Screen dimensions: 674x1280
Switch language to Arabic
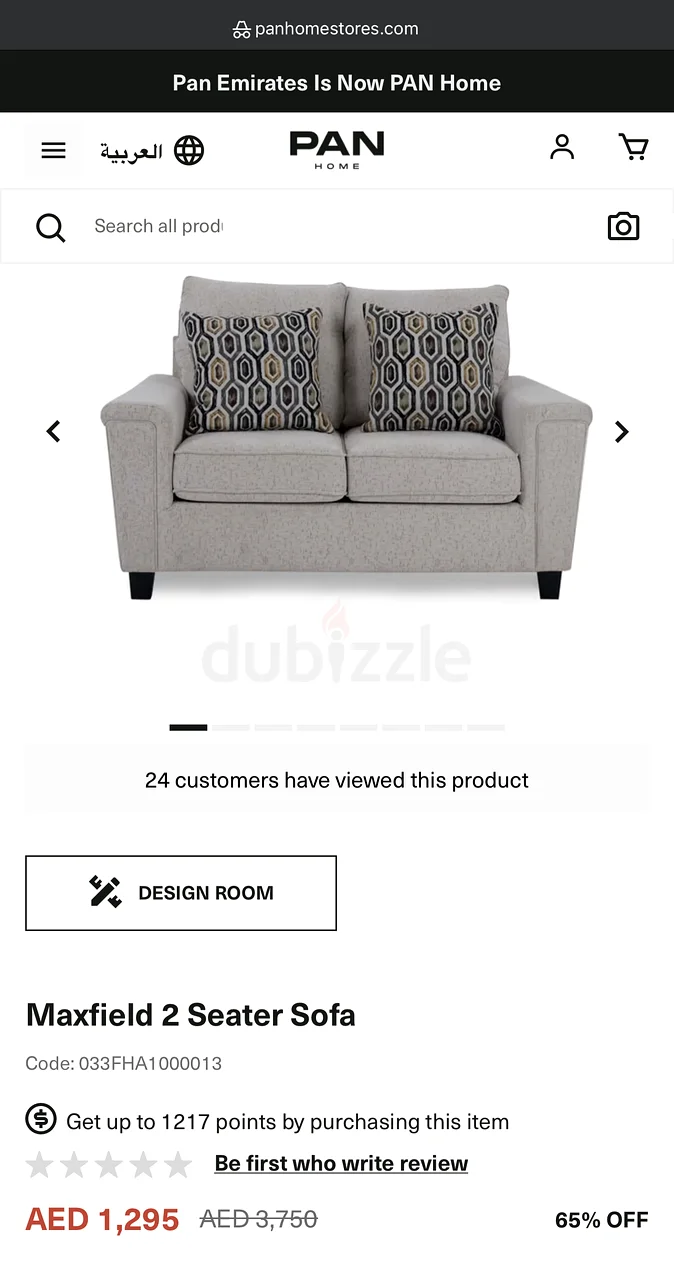point(151,151)
